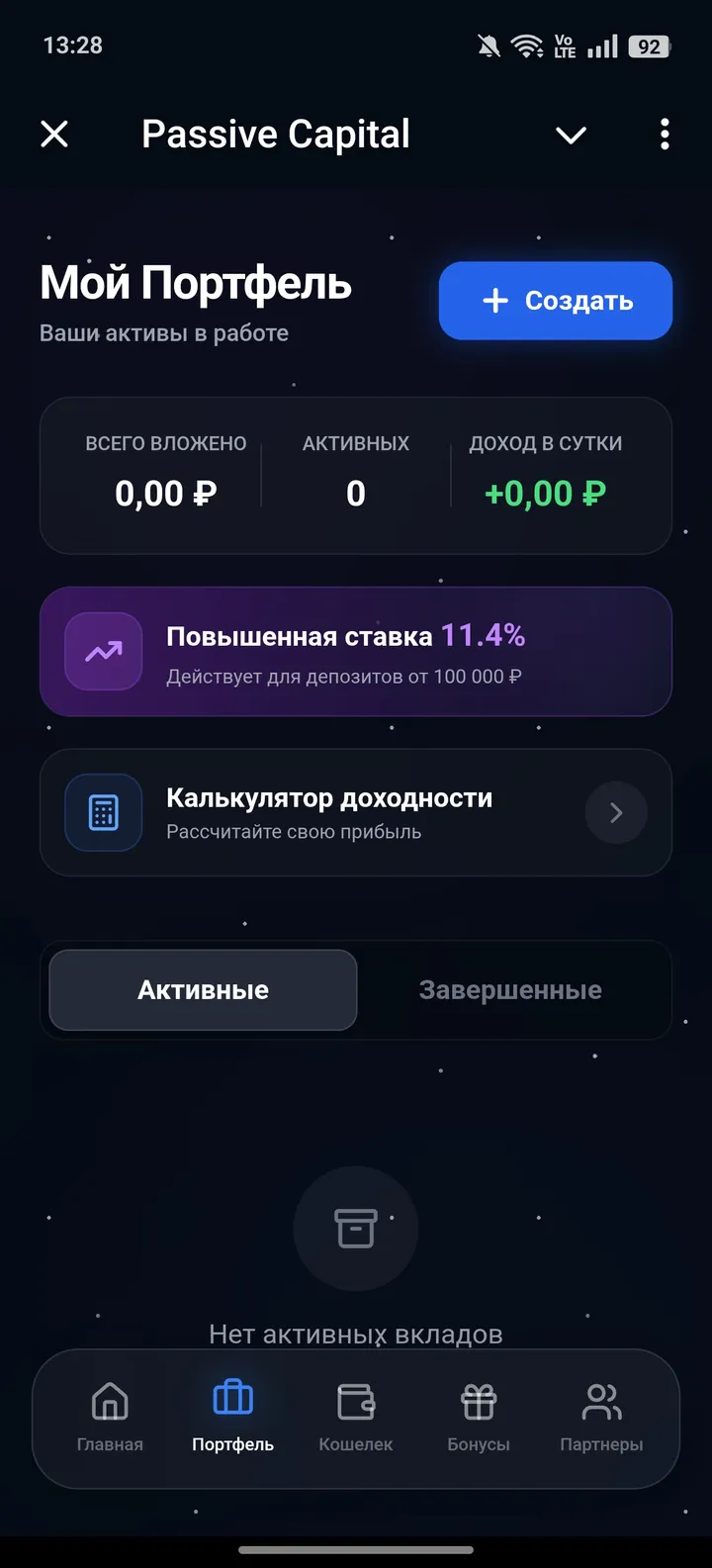Open the Калькулятор доходности via chevron arrow

(x=616, y=812)
